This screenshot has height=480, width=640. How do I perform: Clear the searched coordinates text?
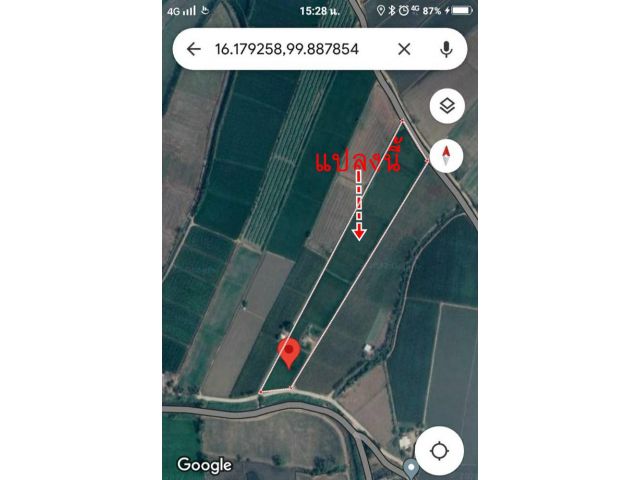click(x=404, y=48)
